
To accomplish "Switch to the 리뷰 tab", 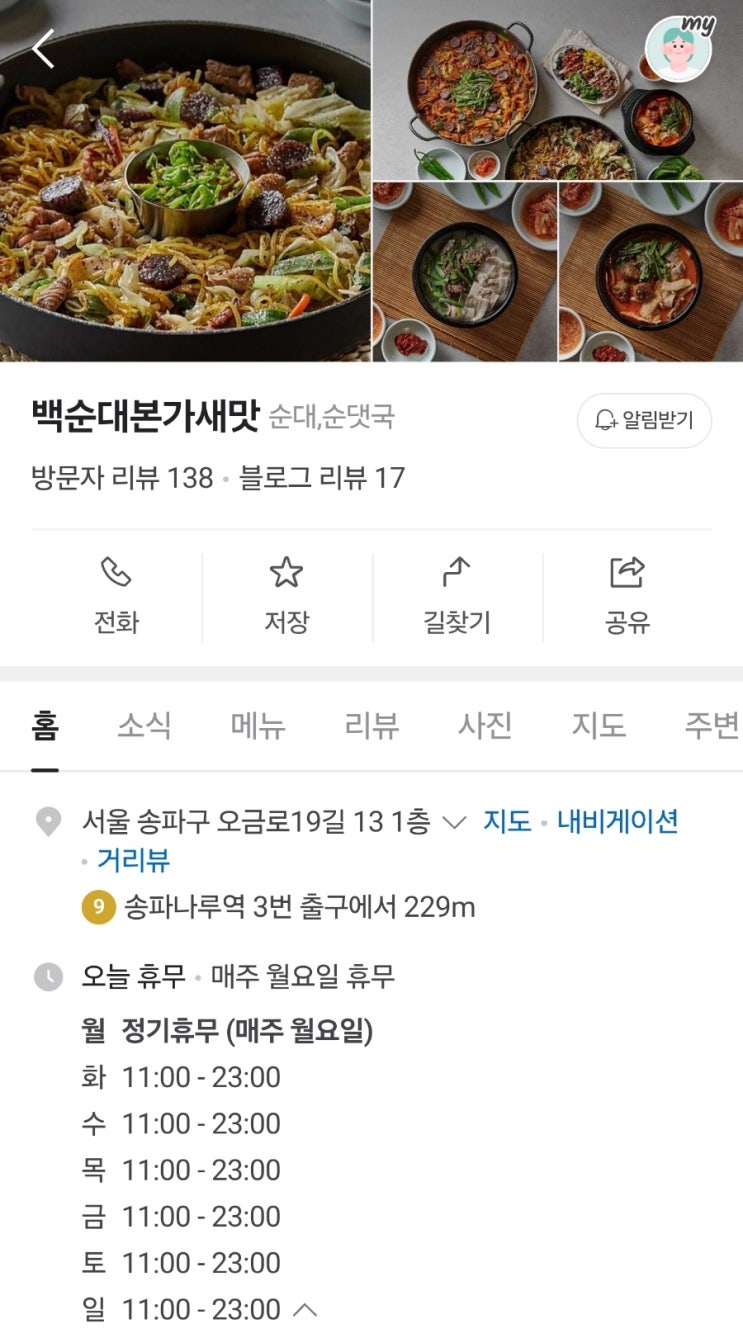I will 371,726.
